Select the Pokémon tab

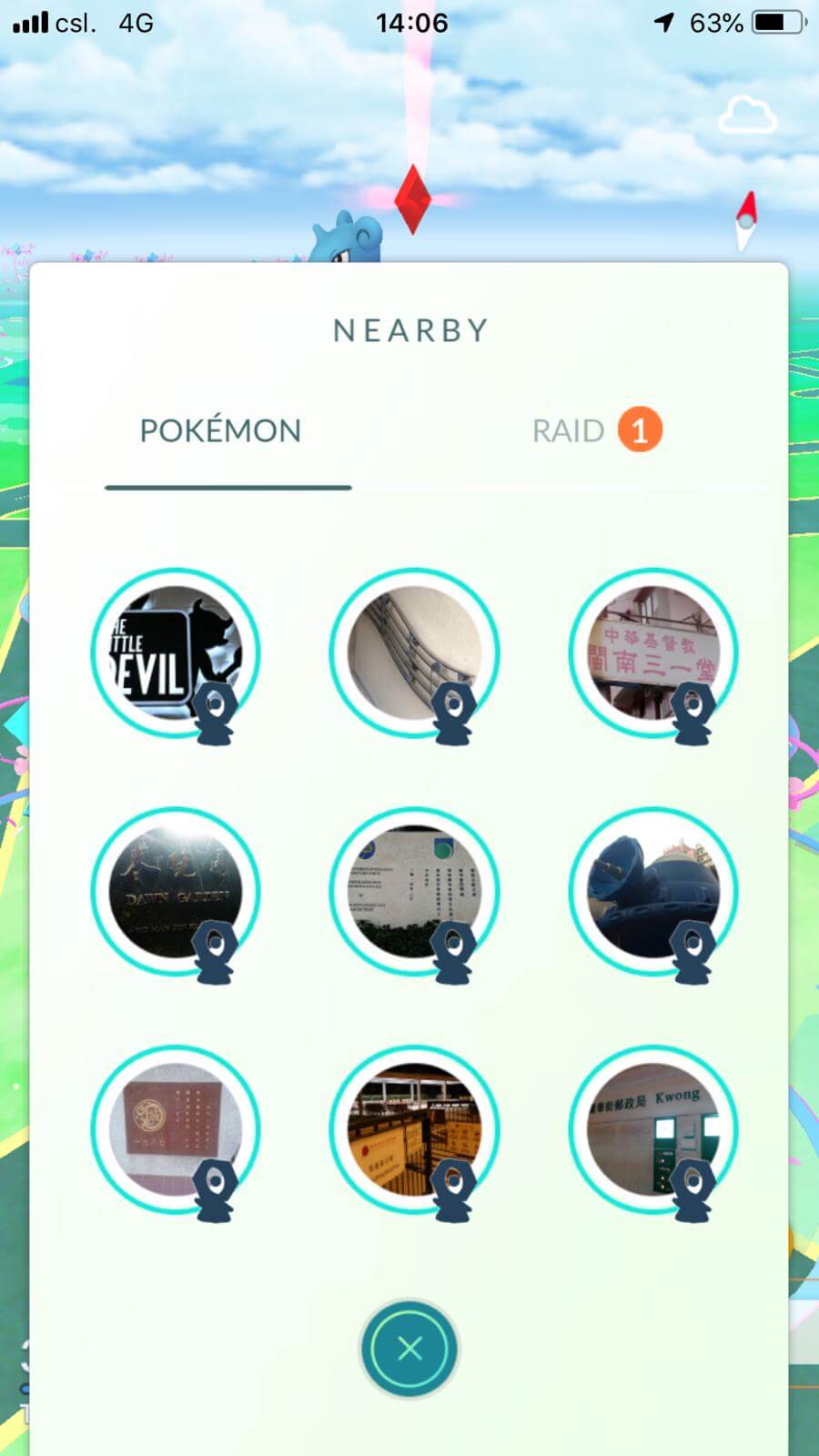220,430
